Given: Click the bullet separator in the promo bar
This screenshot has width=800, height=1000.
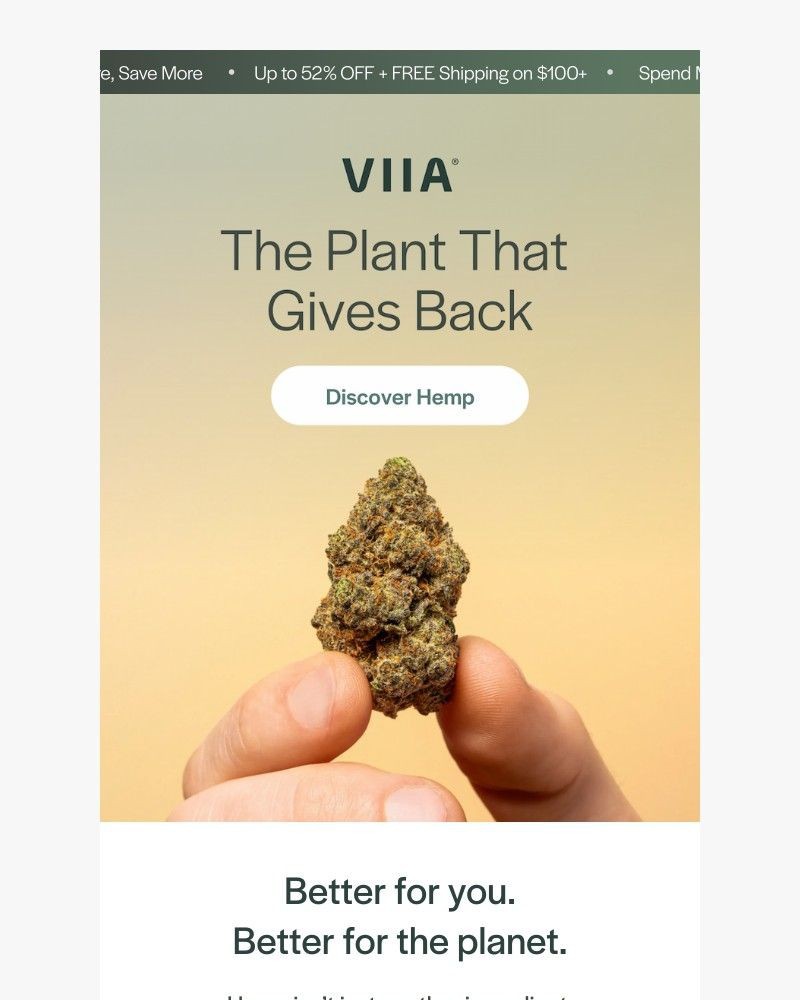Looking at the screenshot, I should [x=232, y=73].
